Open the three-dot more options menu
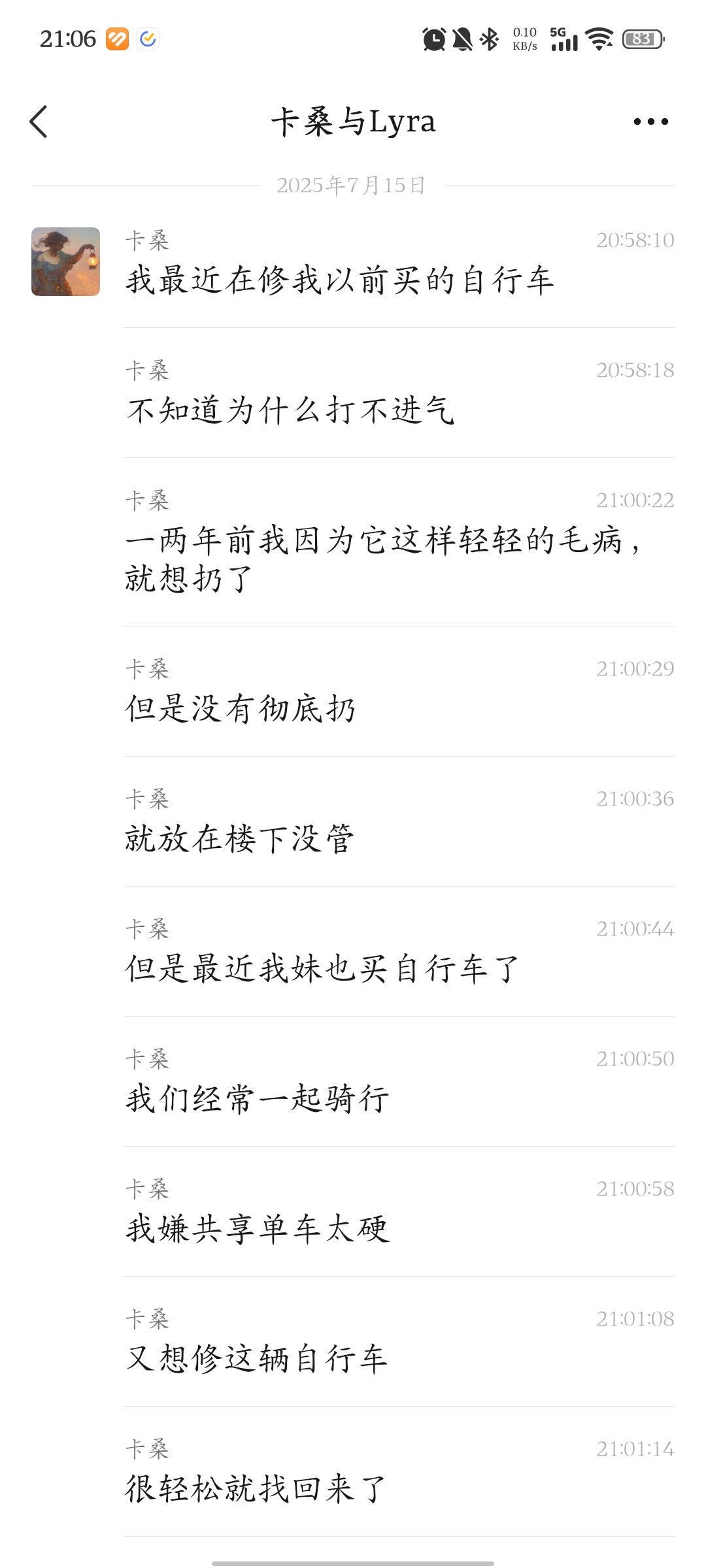The height and width of the screenshot is (1568, 706). point(650,122)
